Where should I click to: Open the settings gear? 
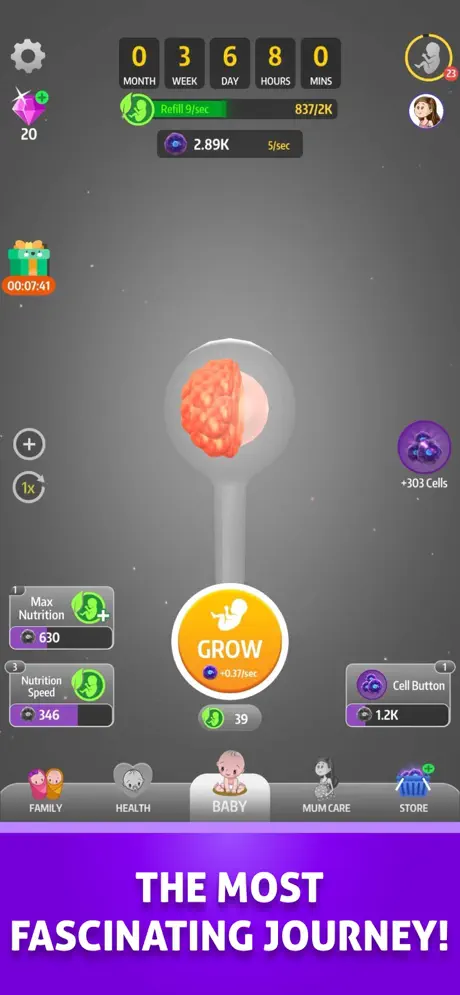click(x=28, y=56)
